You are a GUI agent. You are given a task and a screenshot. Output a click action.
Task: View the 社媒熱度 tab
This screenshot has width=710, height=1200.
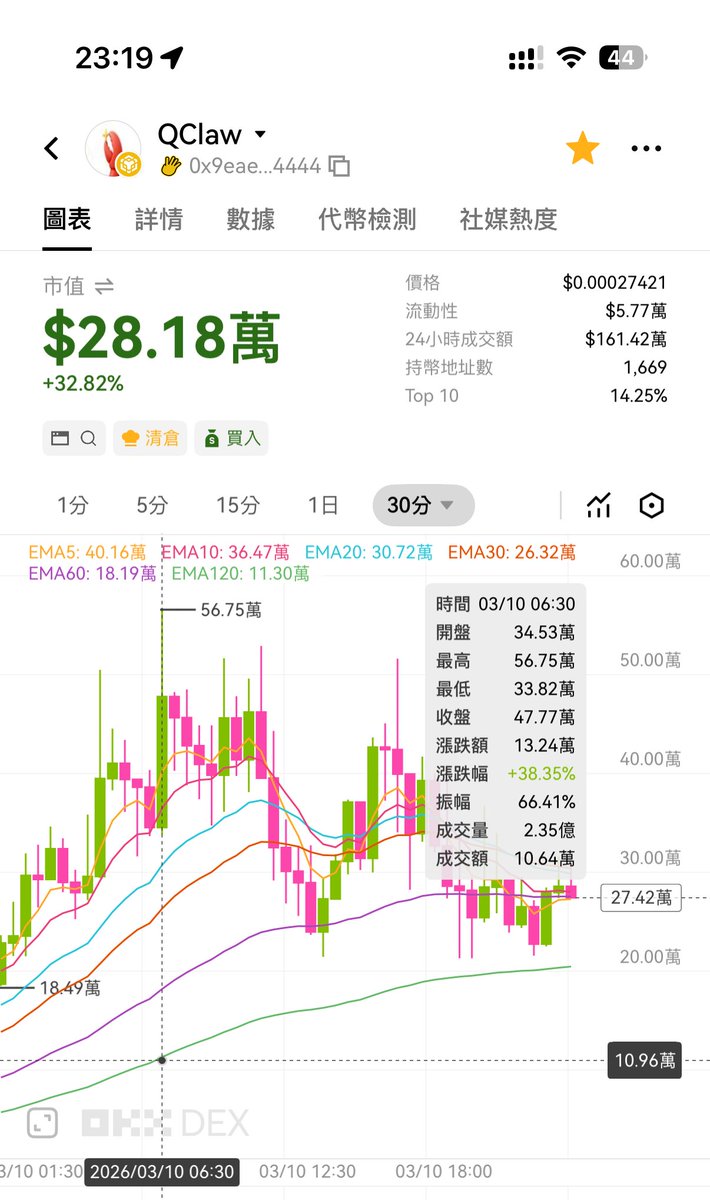508,219
